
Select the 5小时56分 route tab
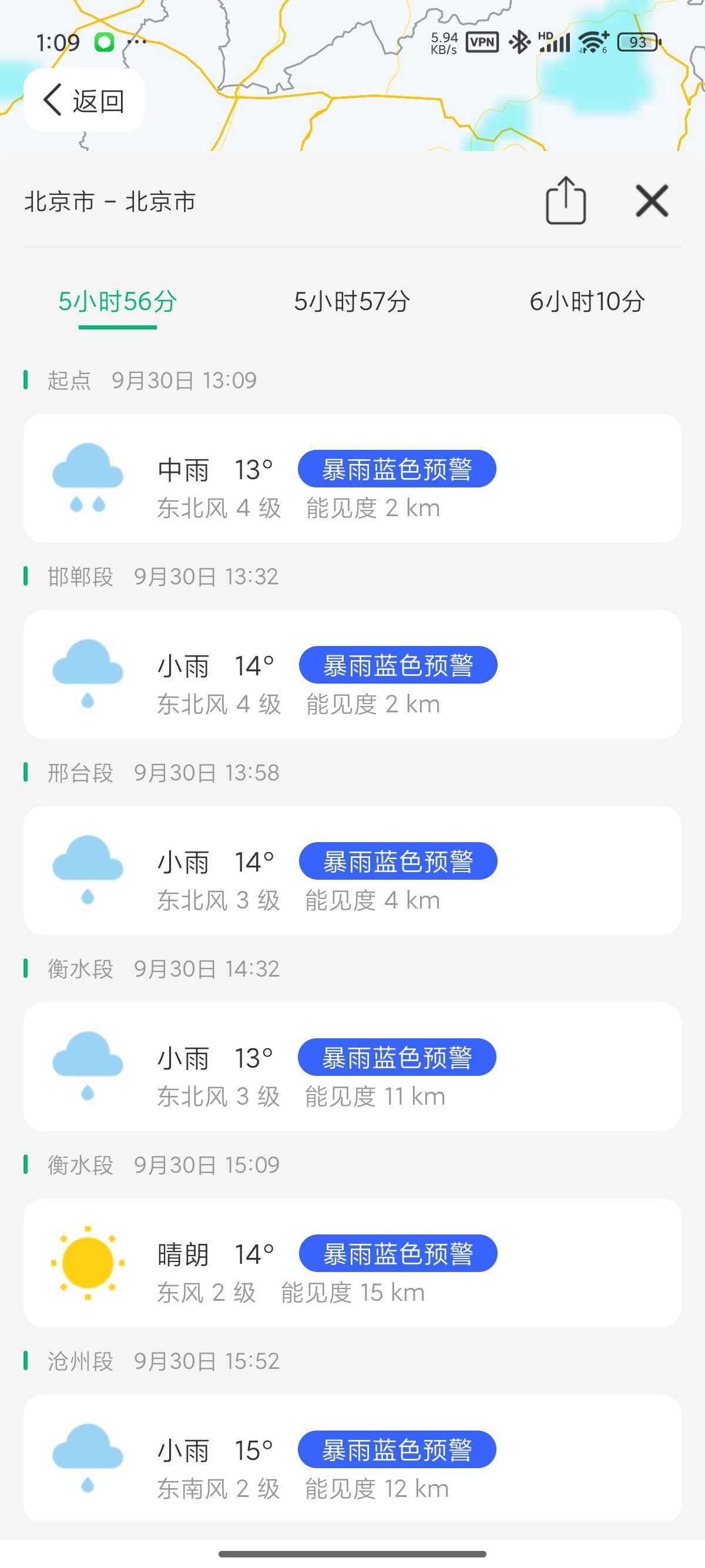click(117, 301)
